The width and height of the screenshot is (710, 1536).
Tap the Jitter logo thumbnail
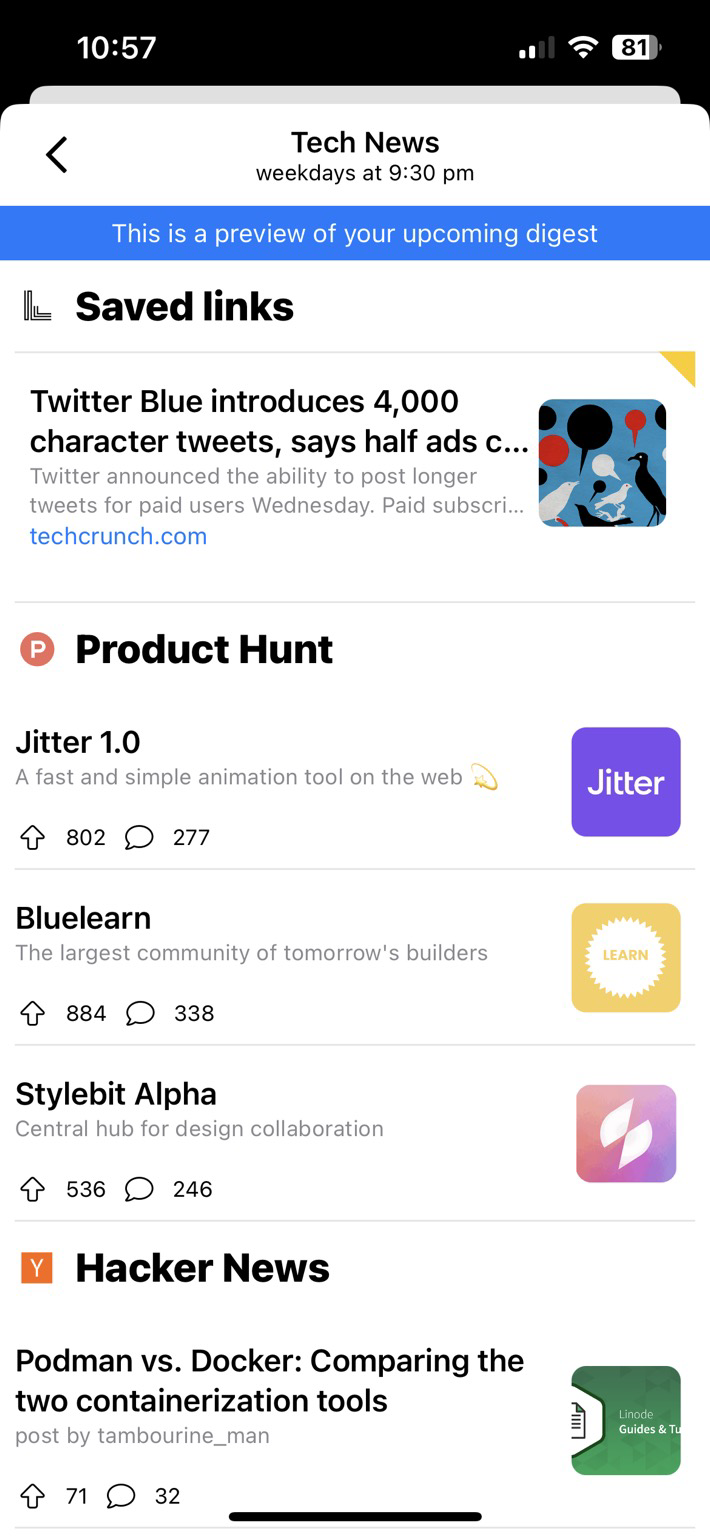point(626,782)
